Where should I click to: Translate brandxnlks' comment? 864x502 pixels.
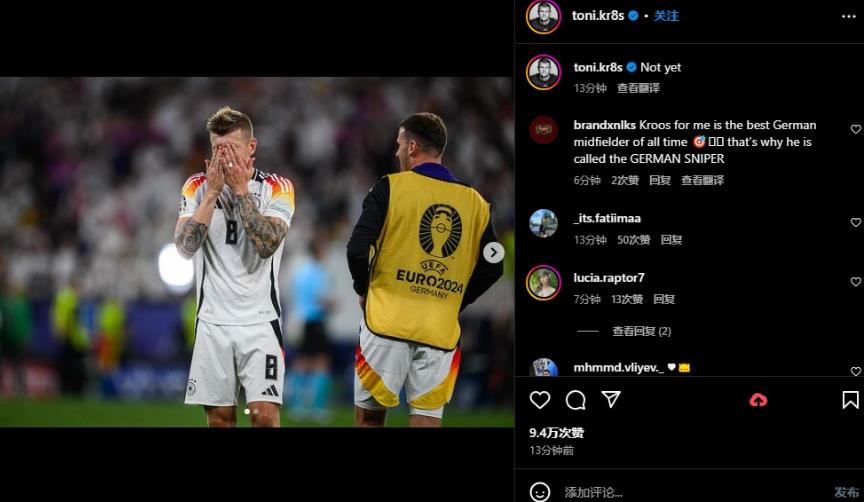[x=702, y=181]
